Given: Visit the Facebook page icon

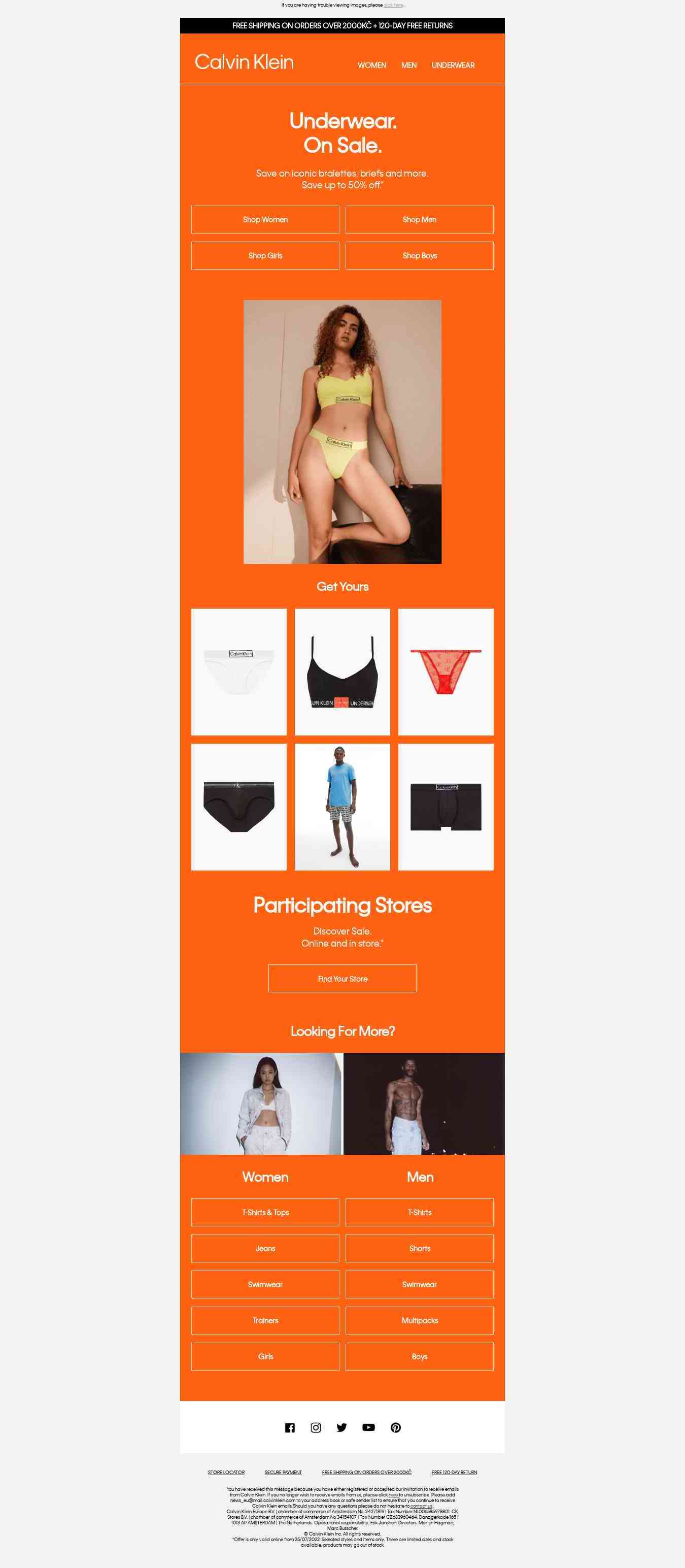Looking at the screenshot, I should coord(290,1427).
